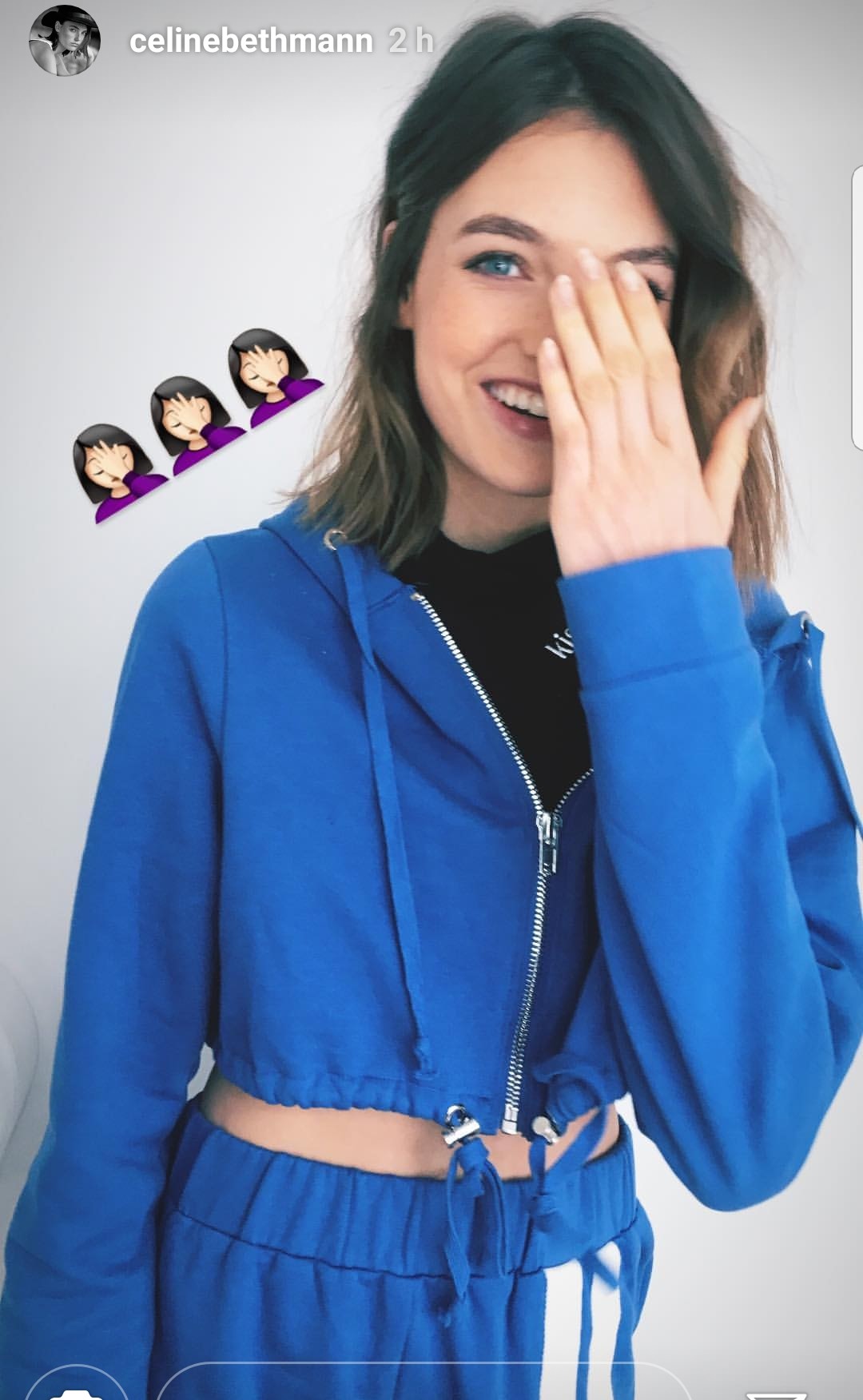Tap the celinebethmann username
The image size is (863, 1400).
click(251, 41)
